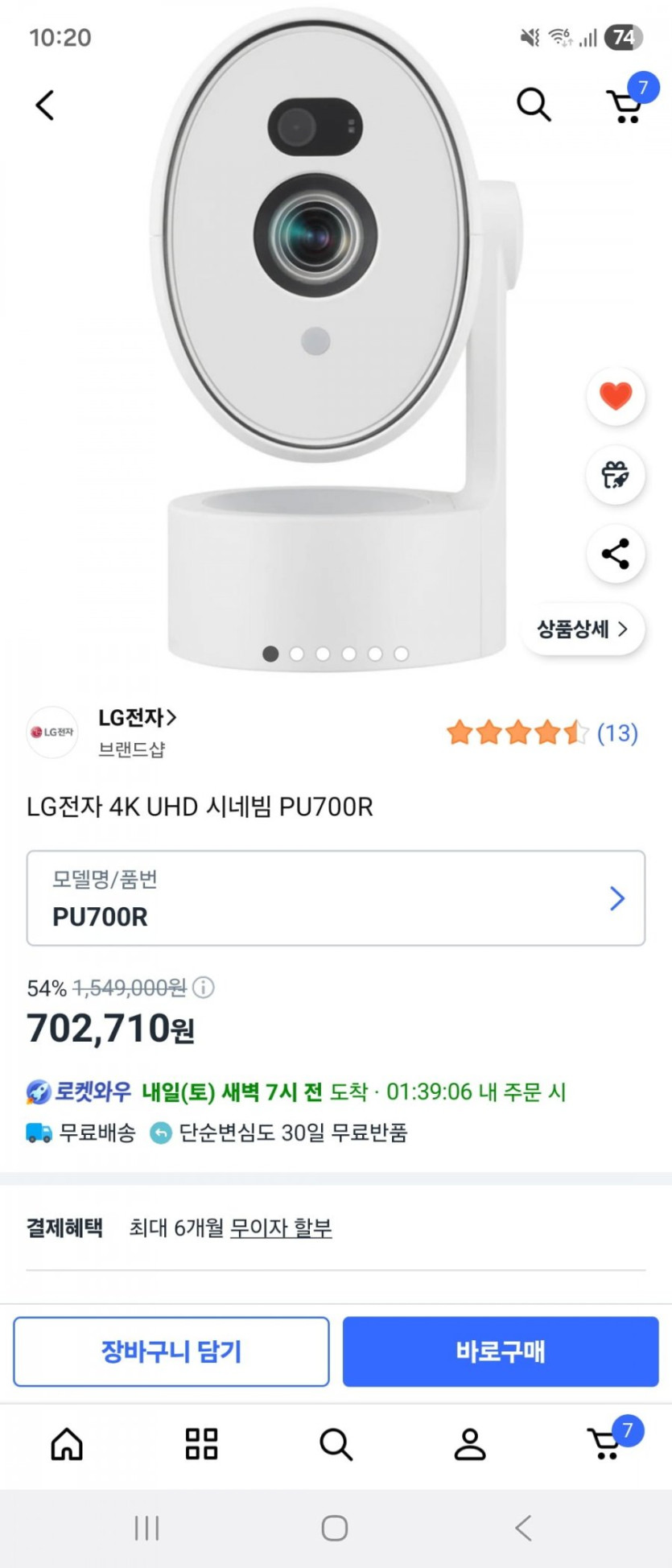Screen dimensions: 672x1568
Task: Tap 바로구매 to buy now
Action: pyautogui.click(x=500, y=1352)
